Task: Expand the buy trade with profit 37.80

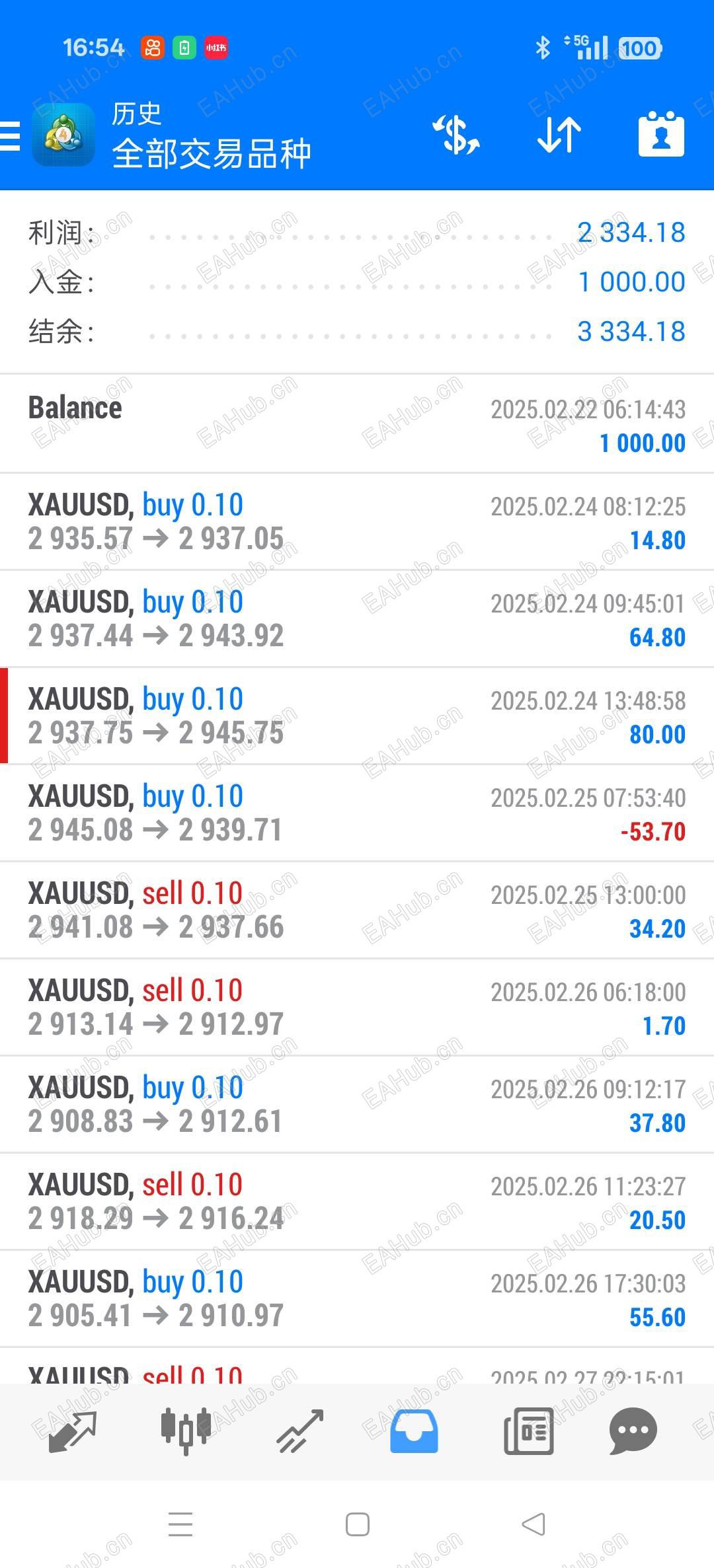Action: [357, 1105]
